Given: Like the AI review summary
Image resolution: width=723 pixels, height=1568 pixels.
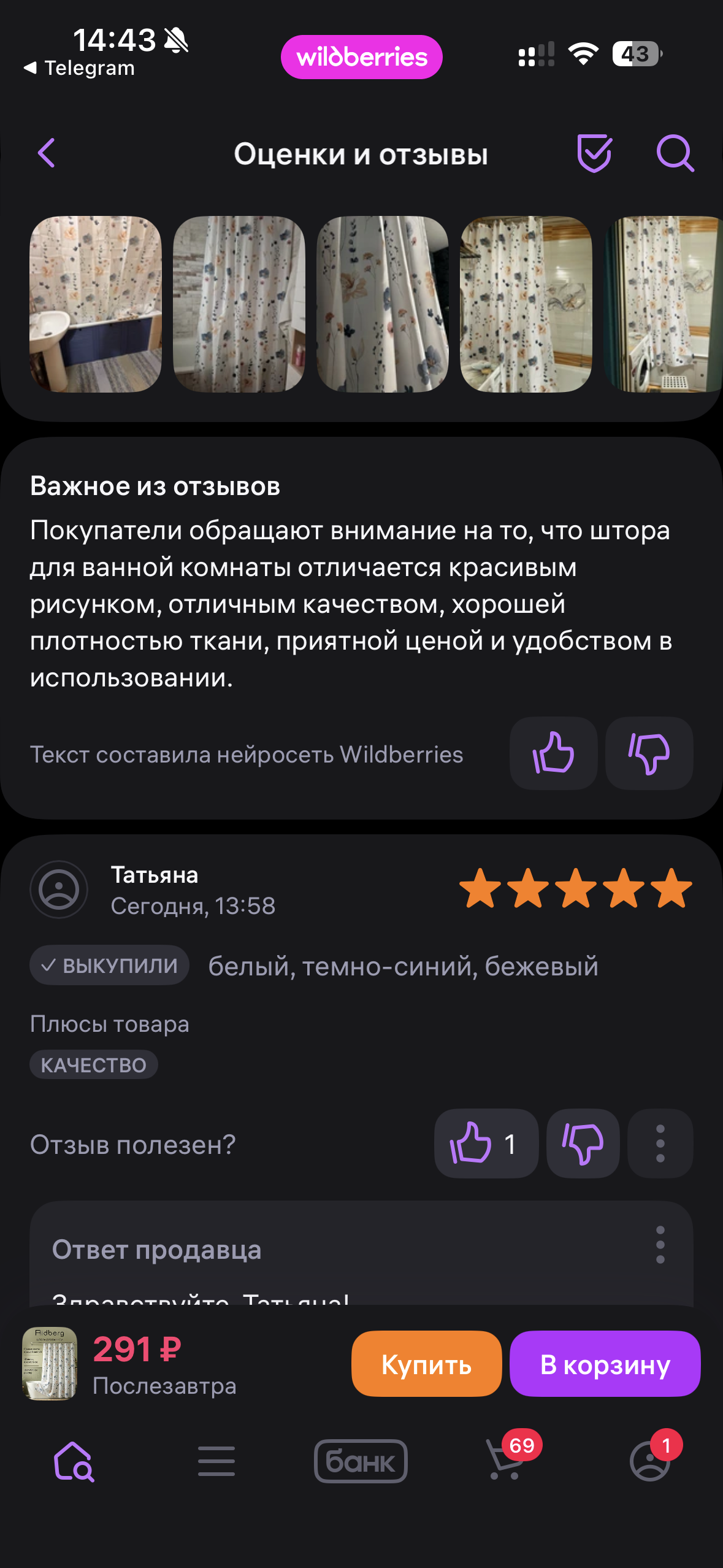Looking at the screenshot, I should click(x=553, y=753).
